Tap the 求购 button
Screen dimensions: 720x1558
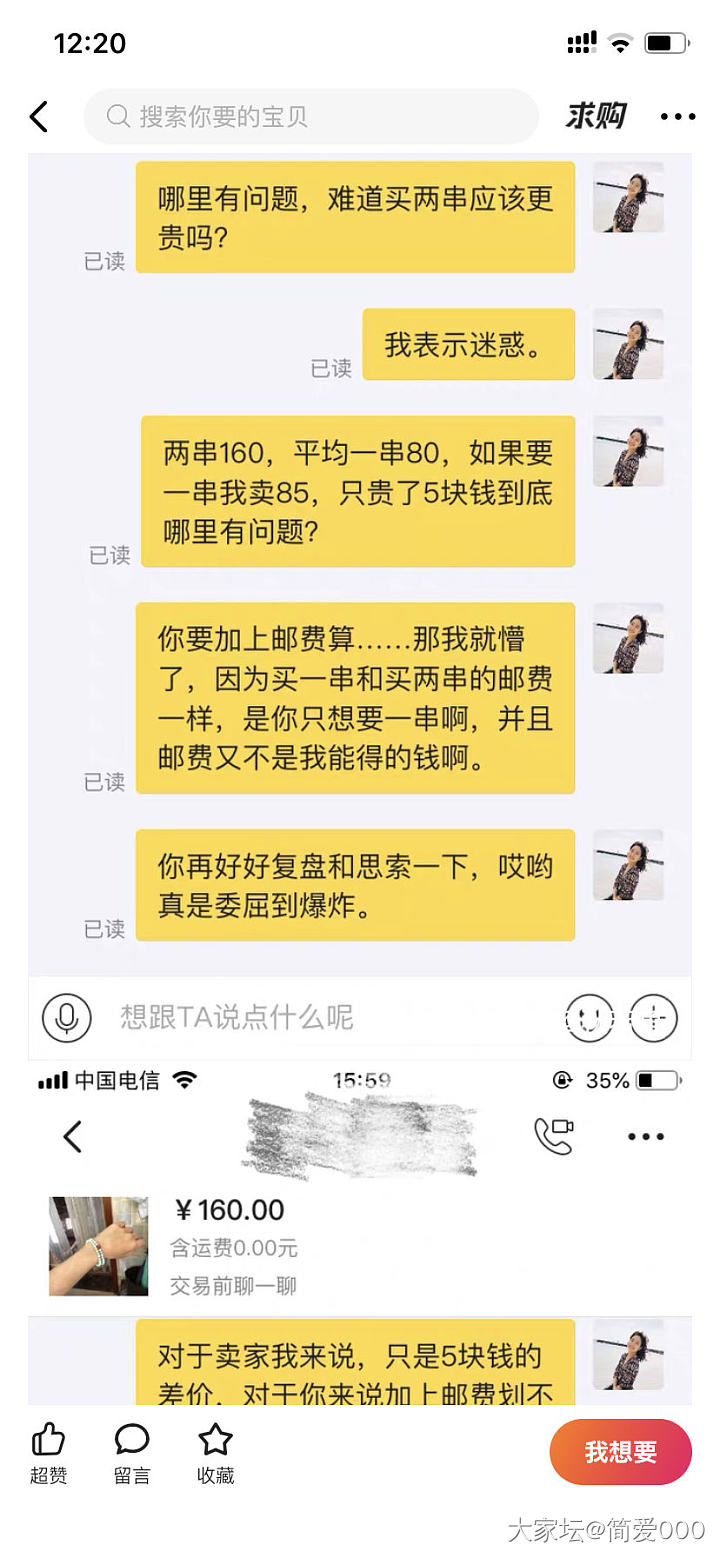(595, 117)
